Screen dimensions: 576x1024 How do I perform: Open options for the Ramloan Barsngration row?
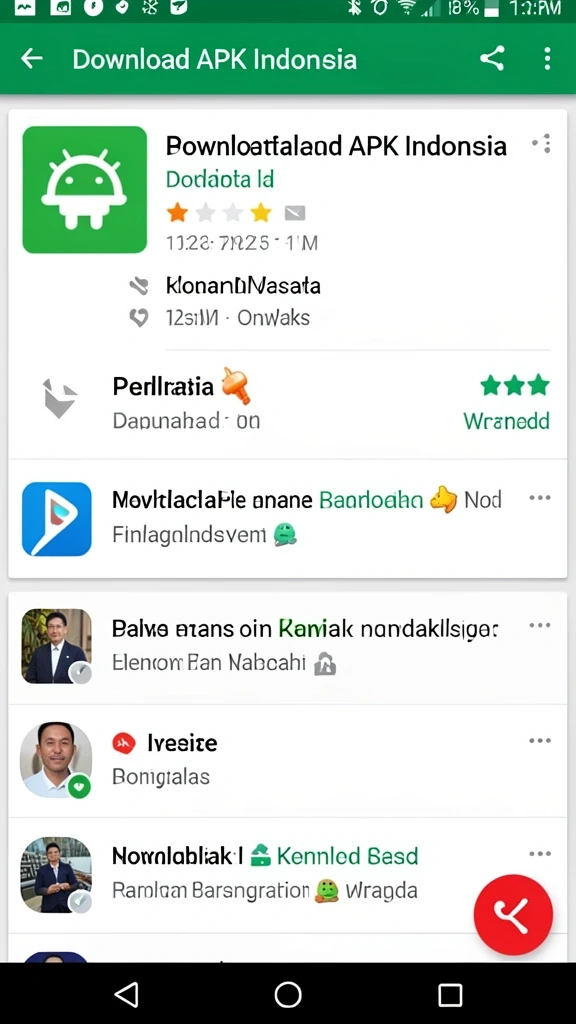(540, 854)
